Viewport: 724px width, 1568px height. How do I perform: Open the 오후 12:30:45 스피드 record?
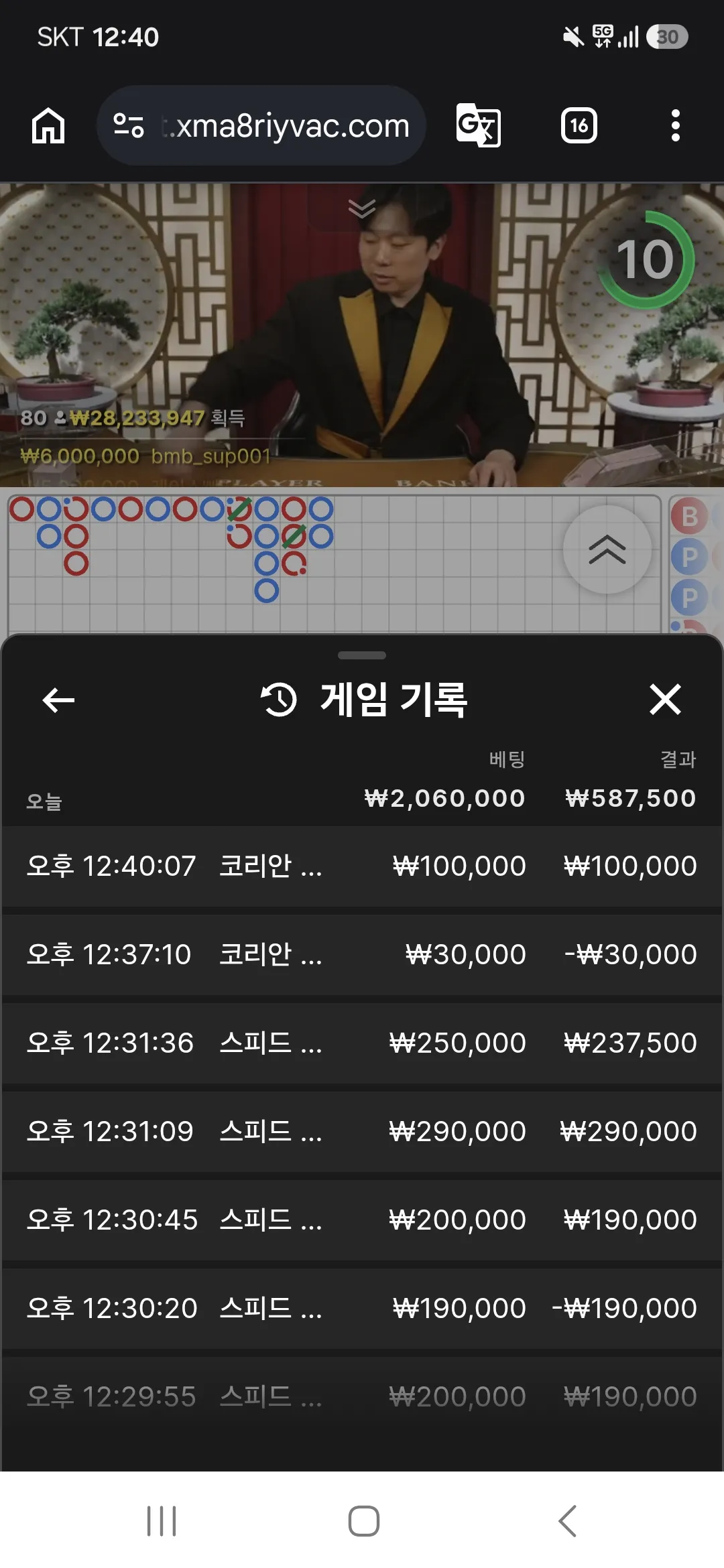point(362,1220)
